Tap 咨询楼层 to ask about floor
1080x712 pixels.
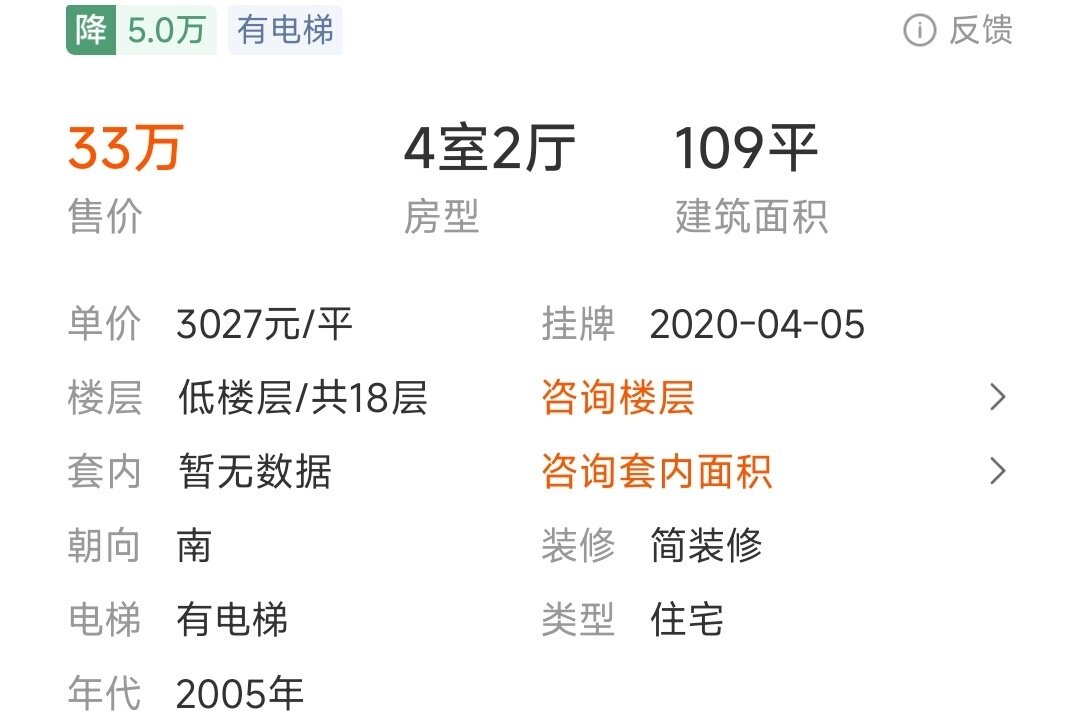(618, 398)
